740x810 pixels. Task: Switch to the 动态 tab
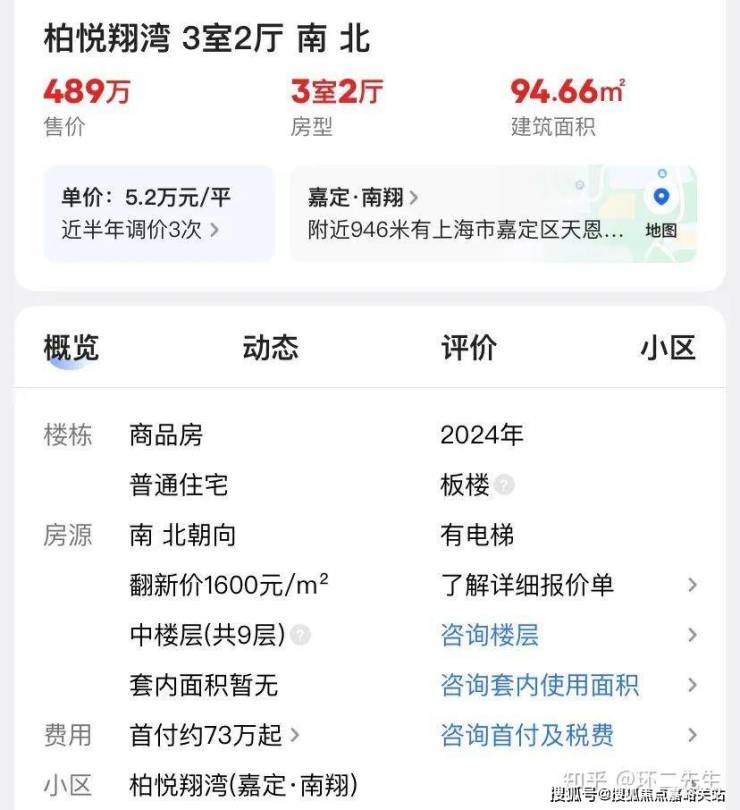point(270,348)
